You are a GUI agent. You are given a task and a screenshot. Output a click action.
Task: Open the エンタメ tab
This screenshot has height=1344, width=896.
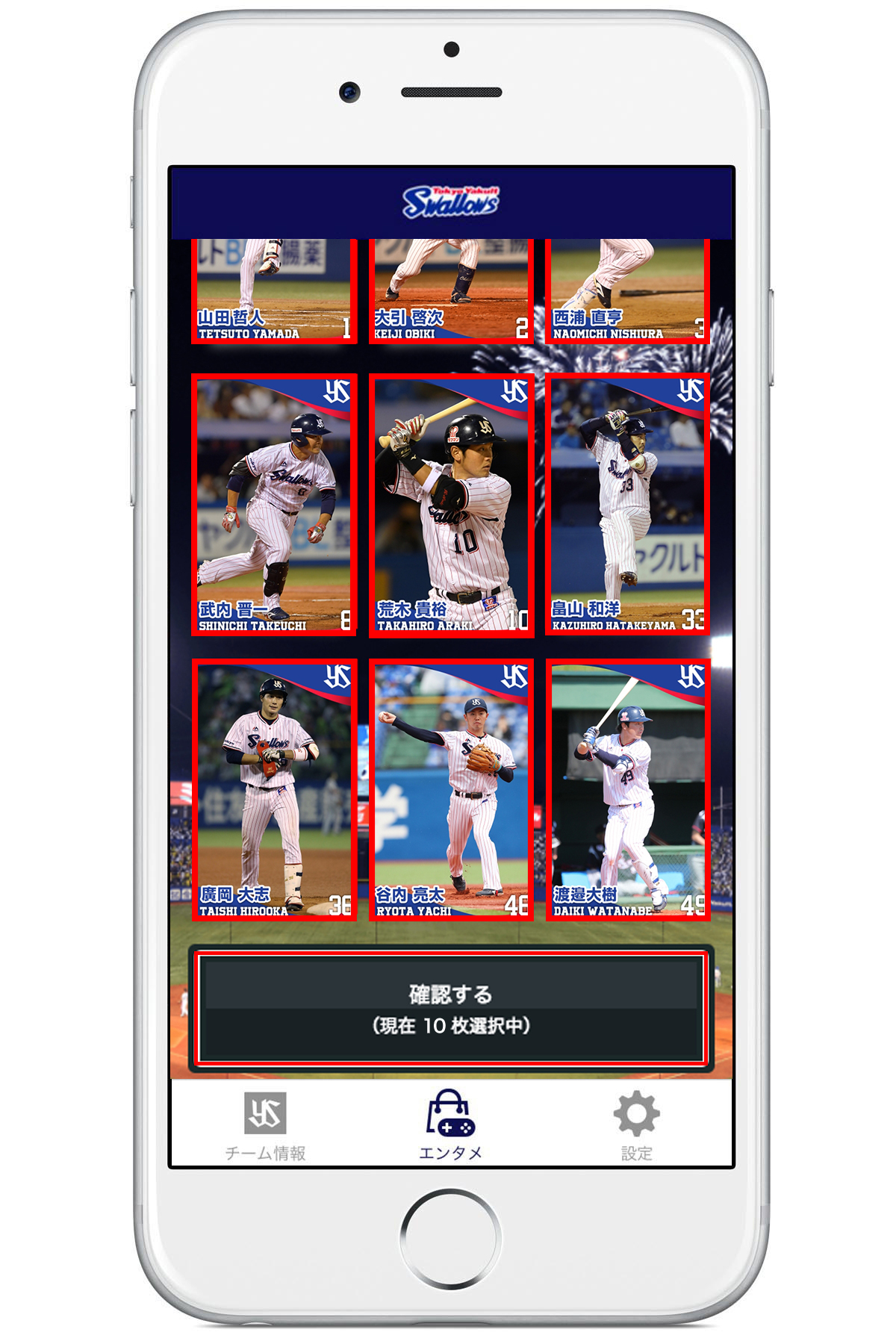click(450, 1125)
